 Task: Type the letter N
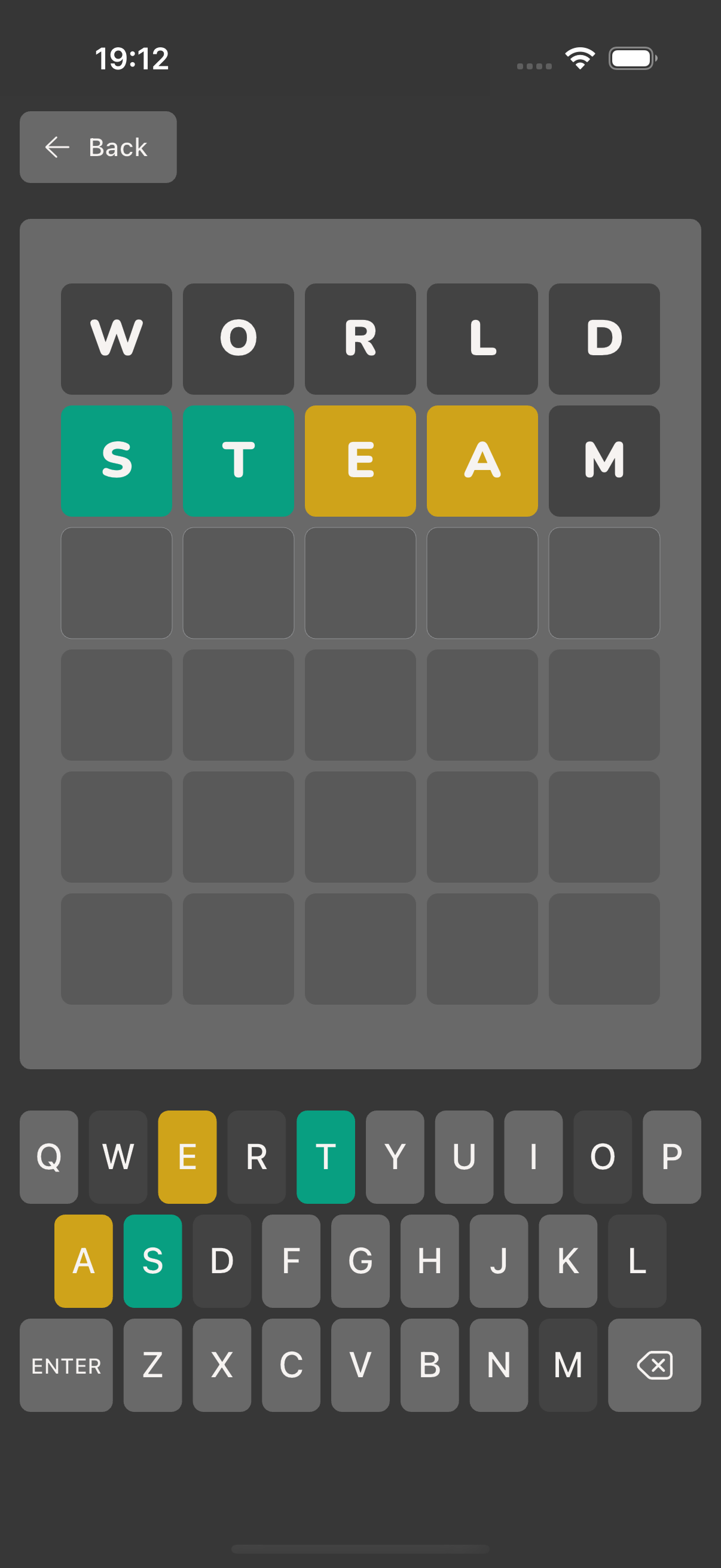499,1365
